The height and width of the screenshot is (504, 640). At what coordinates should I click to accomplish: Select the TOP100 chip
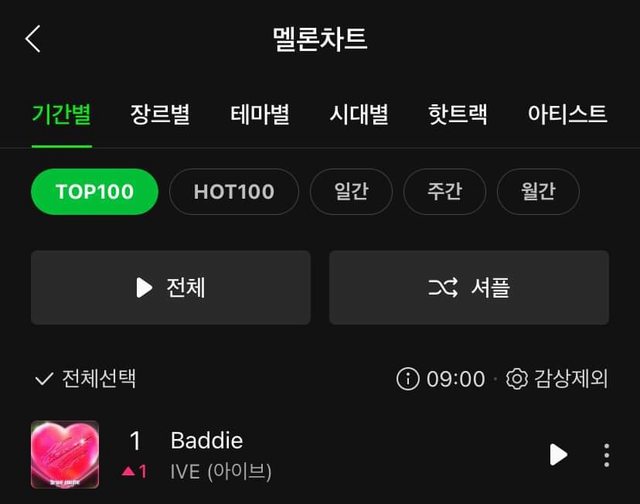(95, 192)
